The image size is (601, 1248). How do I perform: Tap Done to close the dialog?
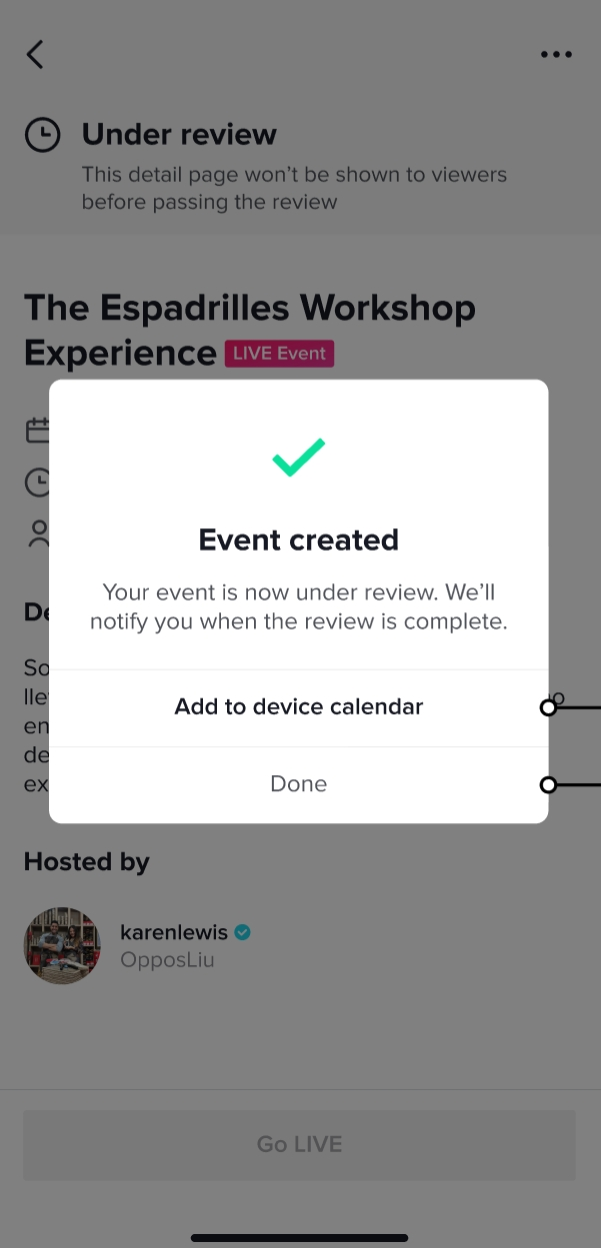click(298, 784)
